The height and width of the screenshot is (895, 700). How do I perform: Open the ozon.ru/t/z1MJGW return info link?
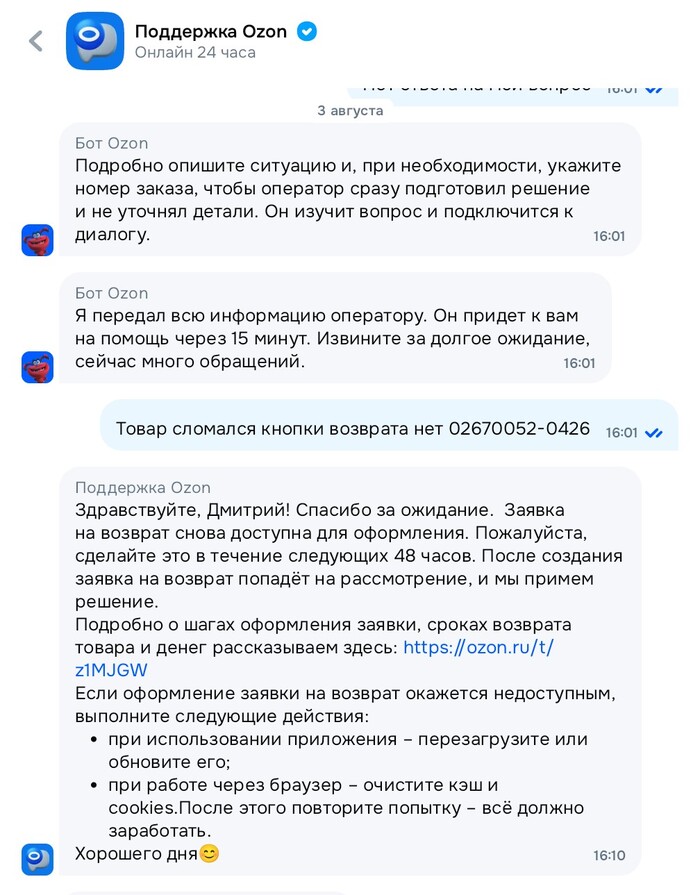(x=478, y=647)
